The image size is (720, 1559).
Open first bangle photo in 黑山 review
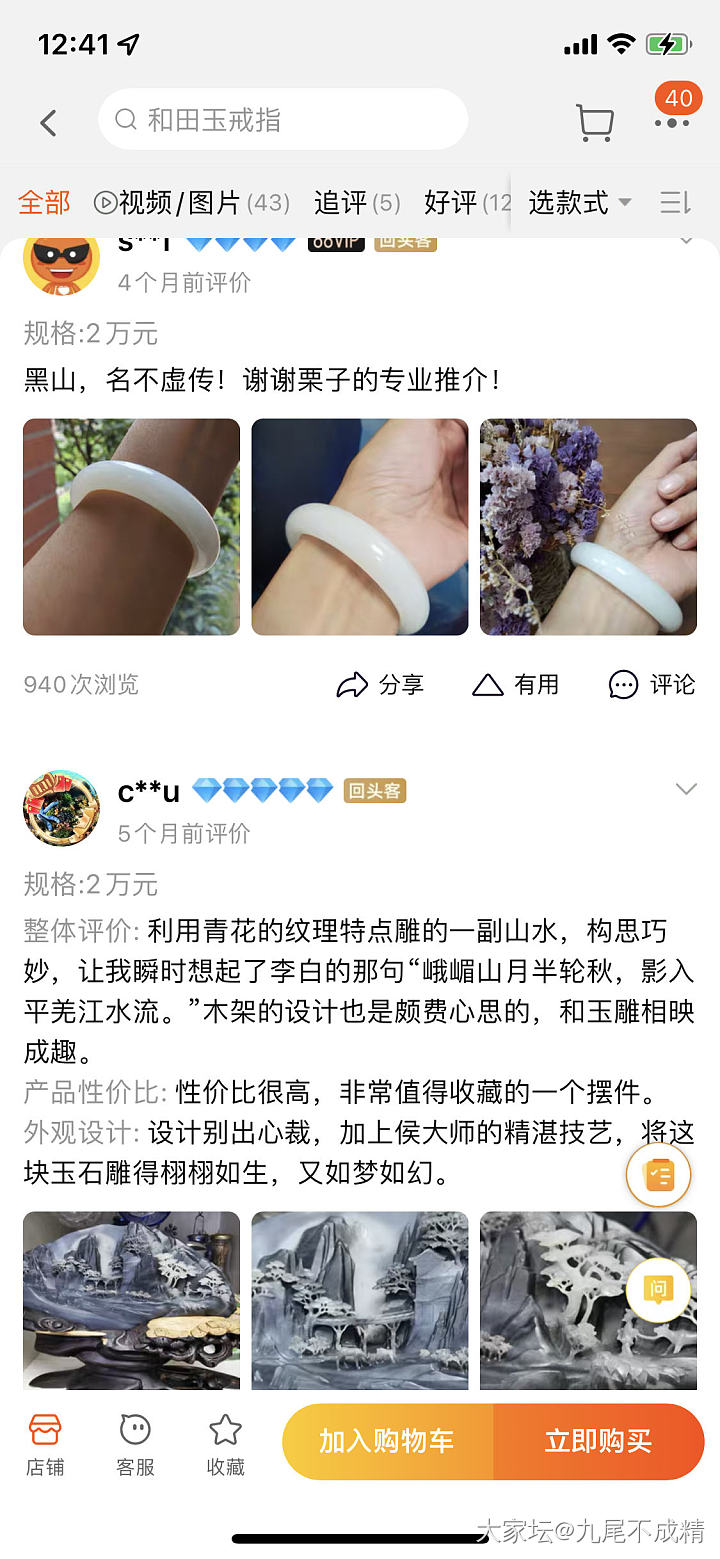131,527
